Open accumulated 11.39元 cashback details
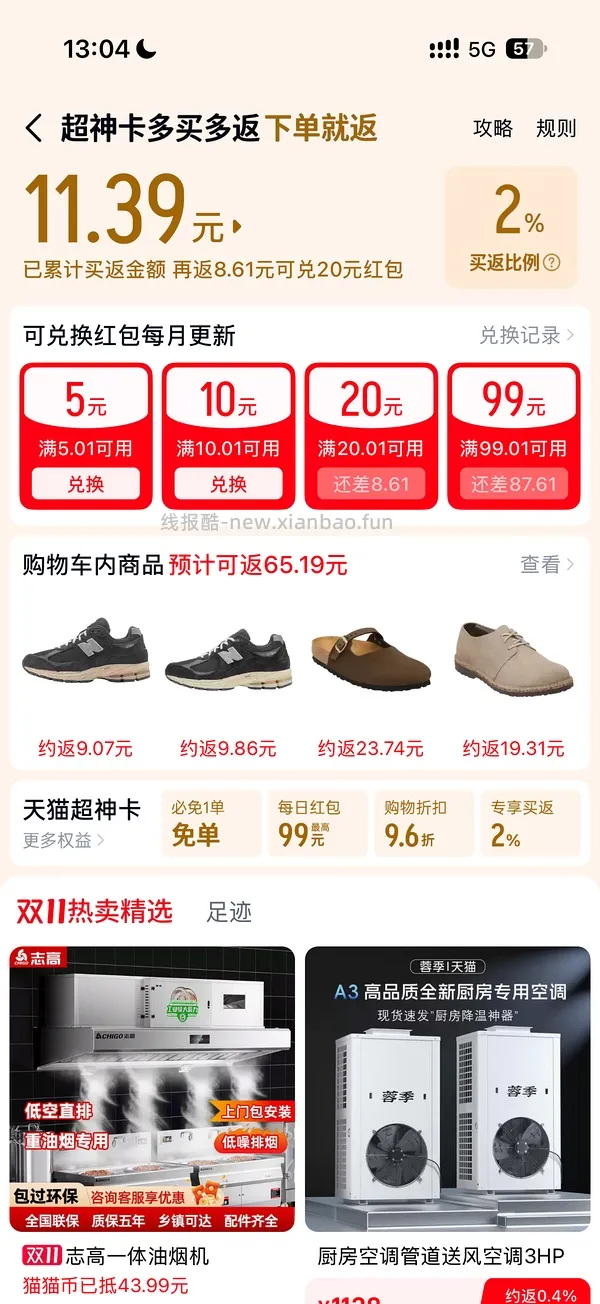Viewport: 600px width, 1304px height. [133, 211]
